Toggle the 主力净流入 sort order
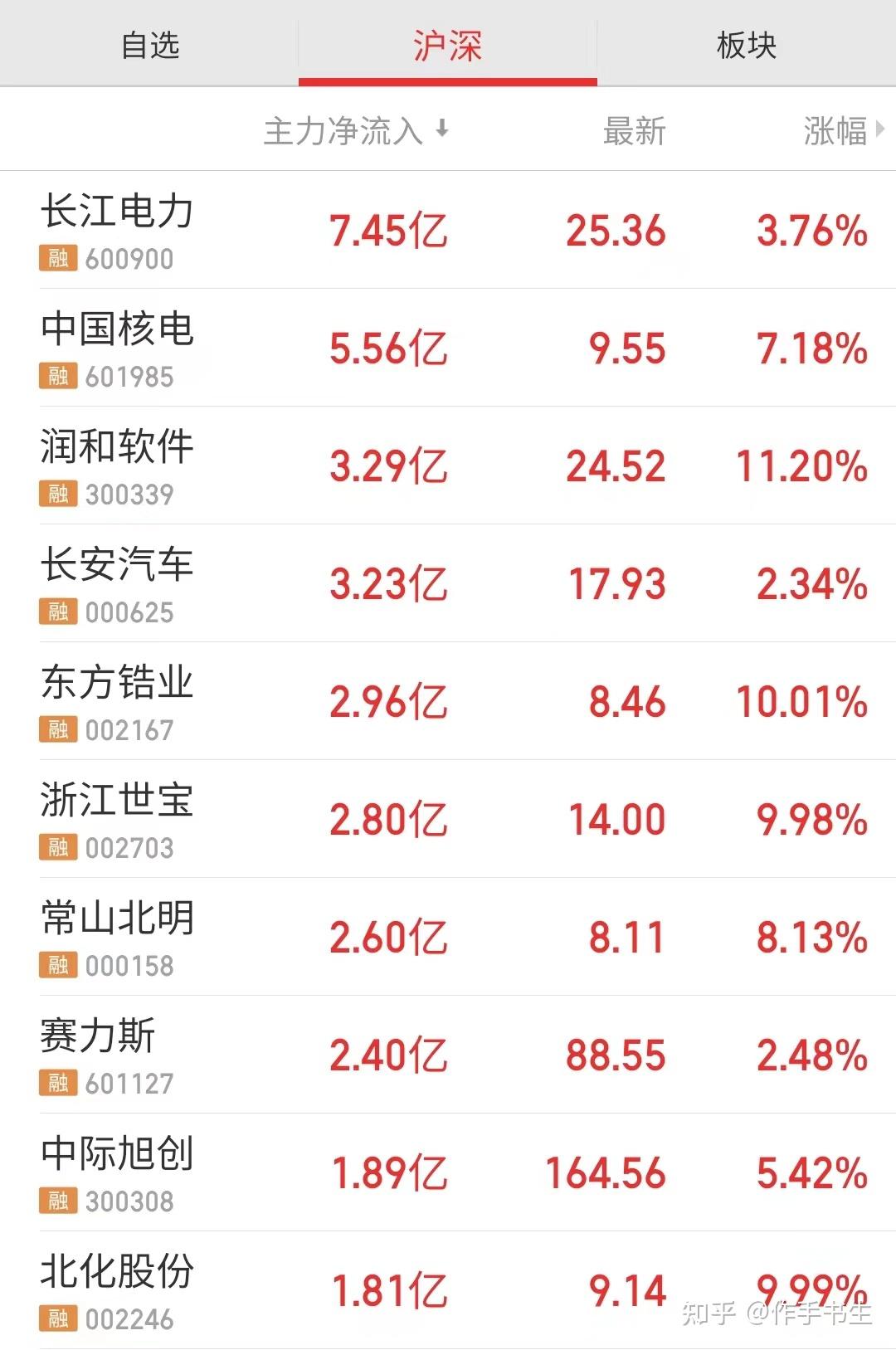The height and width of the screenshot is (1350, 896). point(344,130)
